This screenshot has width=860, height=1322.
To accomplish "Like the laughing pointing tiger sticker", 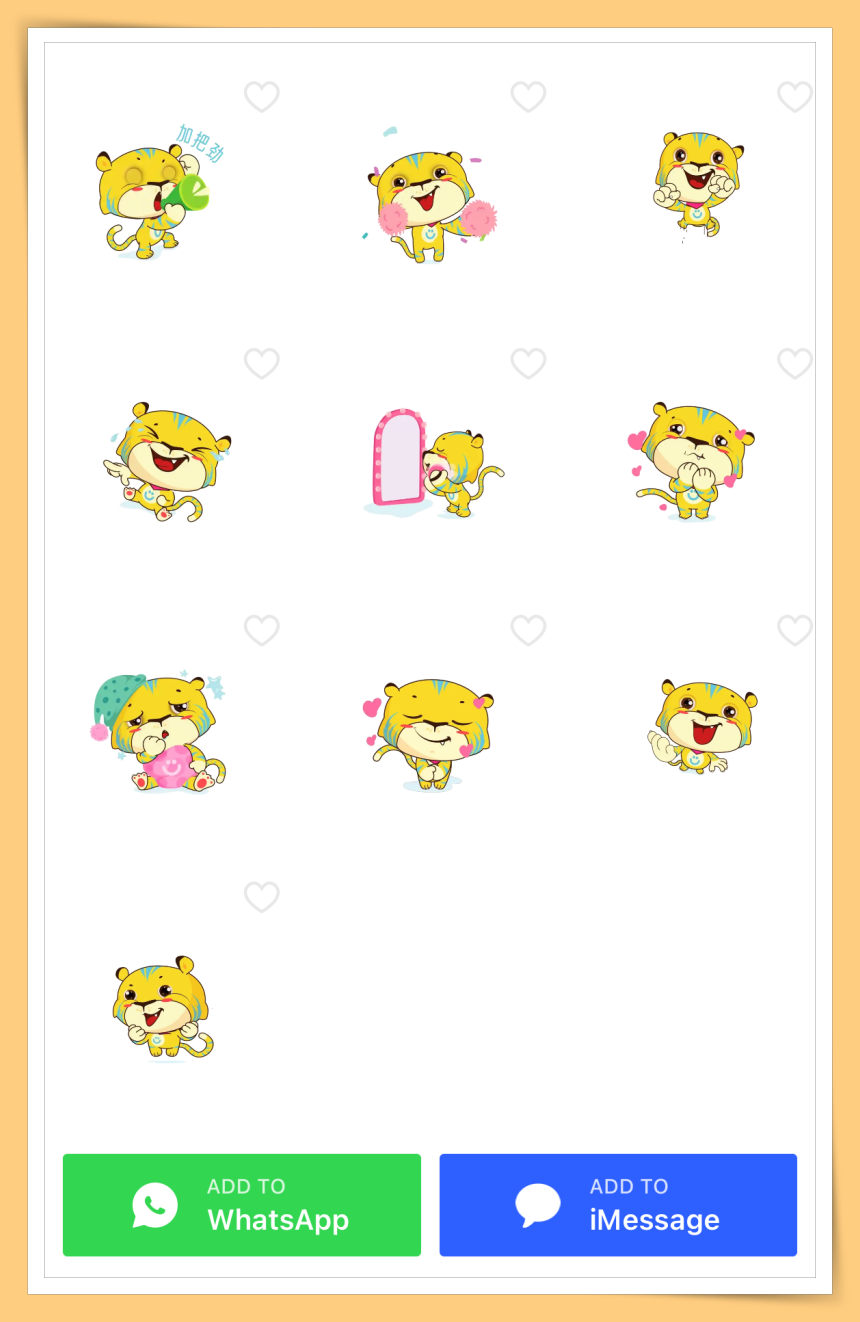I will [x=262, y=363].
